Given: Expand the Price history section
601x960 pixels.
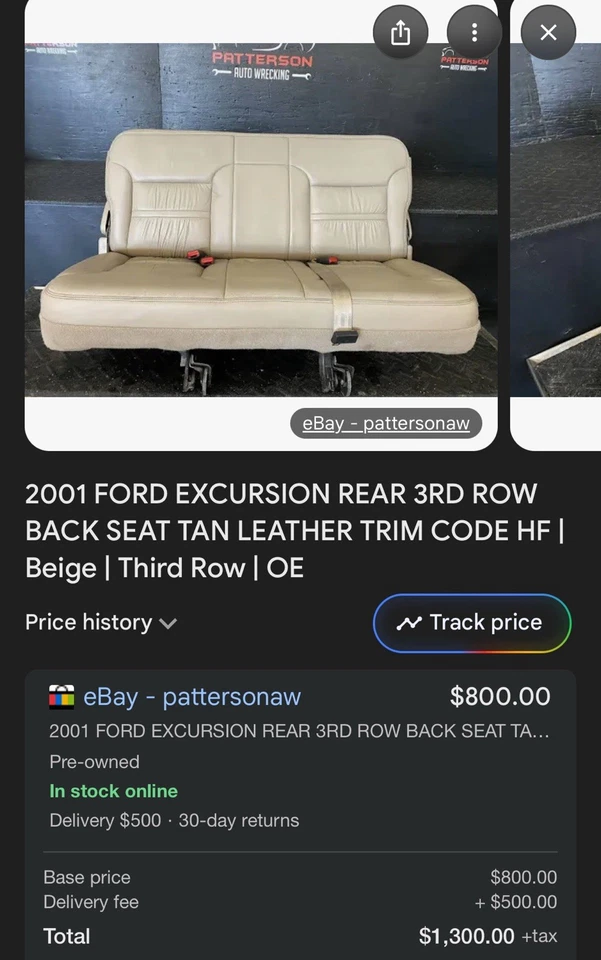Looking at the screenshot, I should point(101,622).
